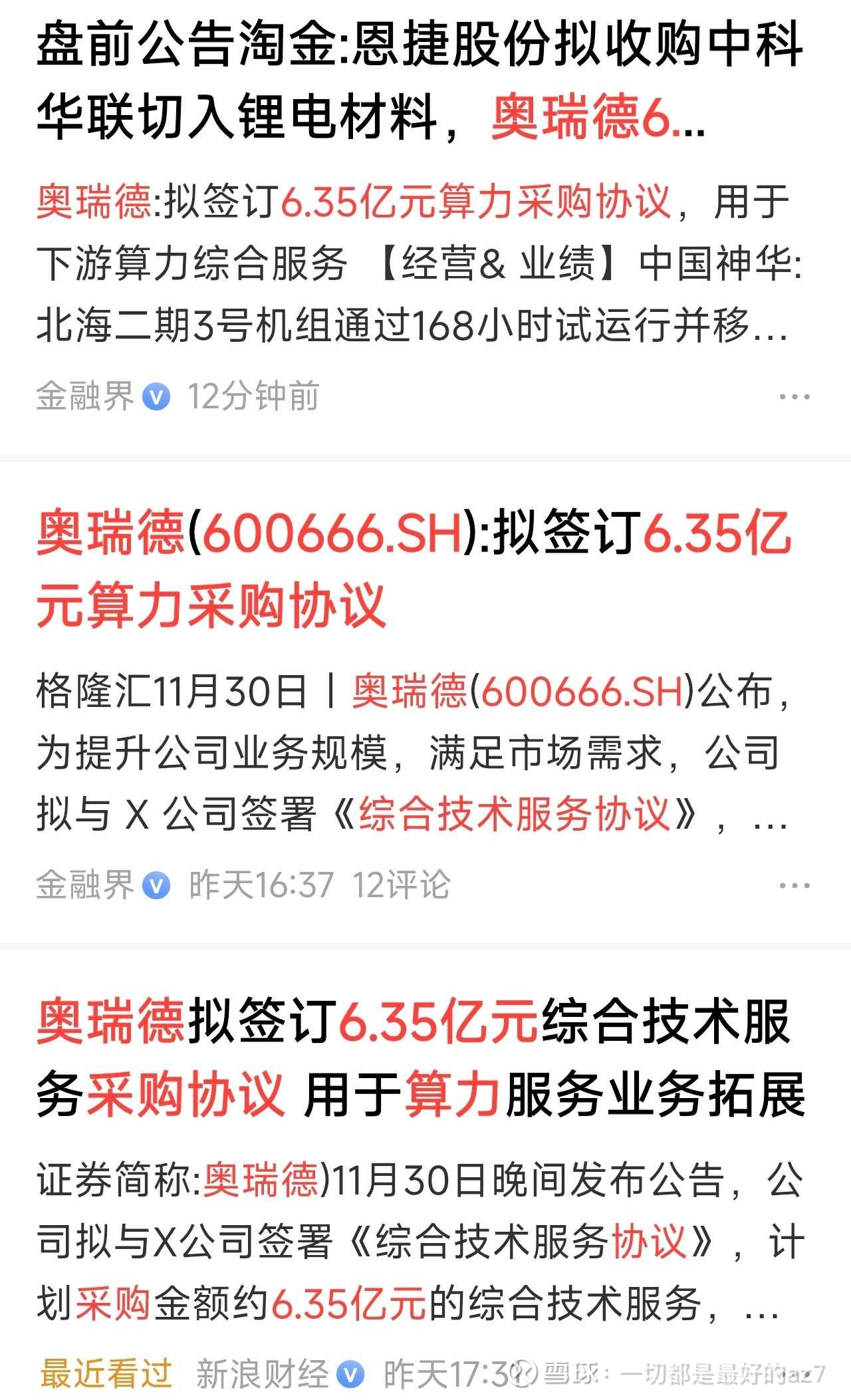
Task: Open more options for the 昨天16:37 article
Action: [x=794, y=886]
